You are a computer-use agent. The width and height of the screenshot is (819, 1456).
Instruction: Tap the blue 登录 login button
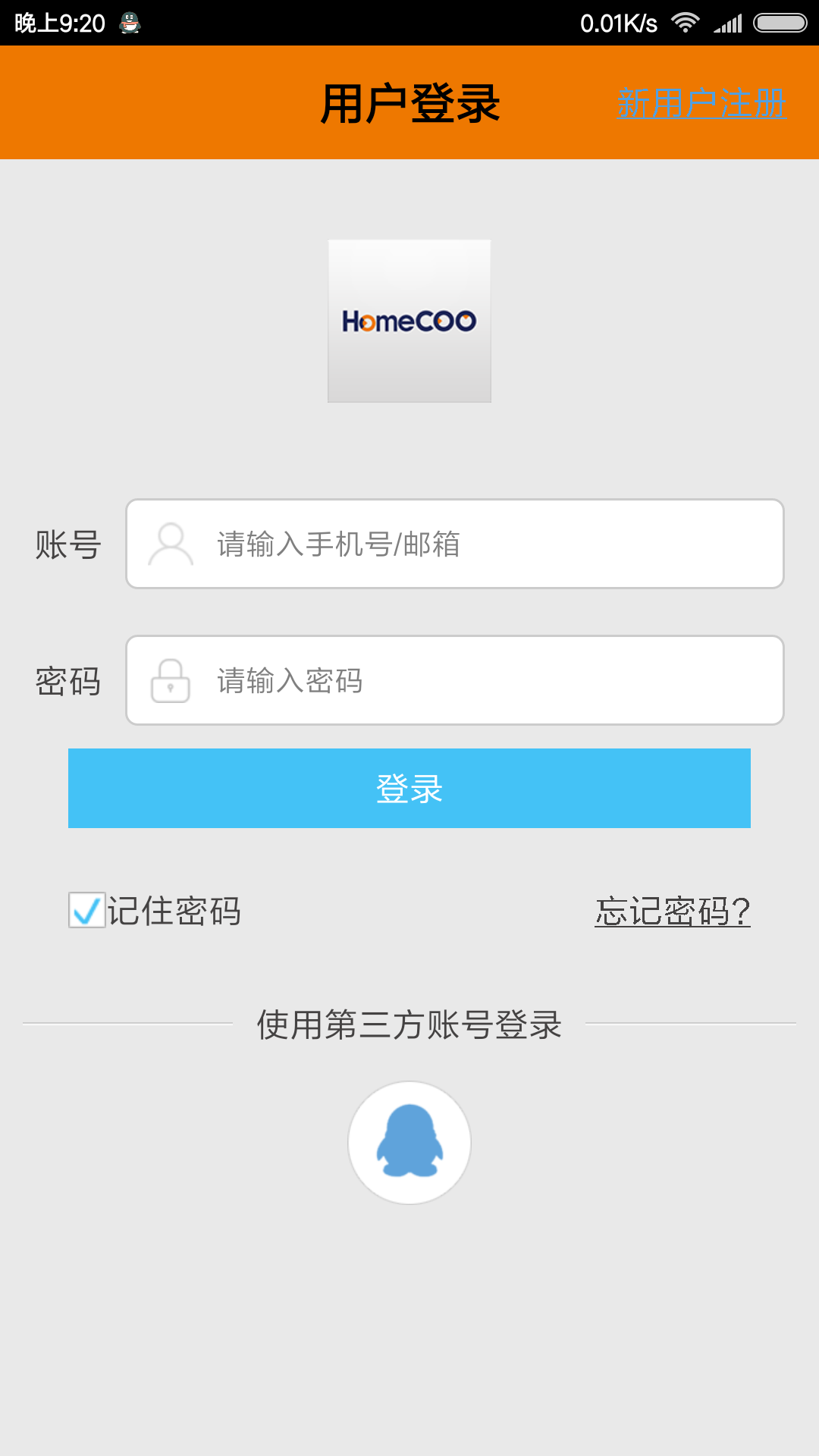pyautogui.click(x=409, y=789)
